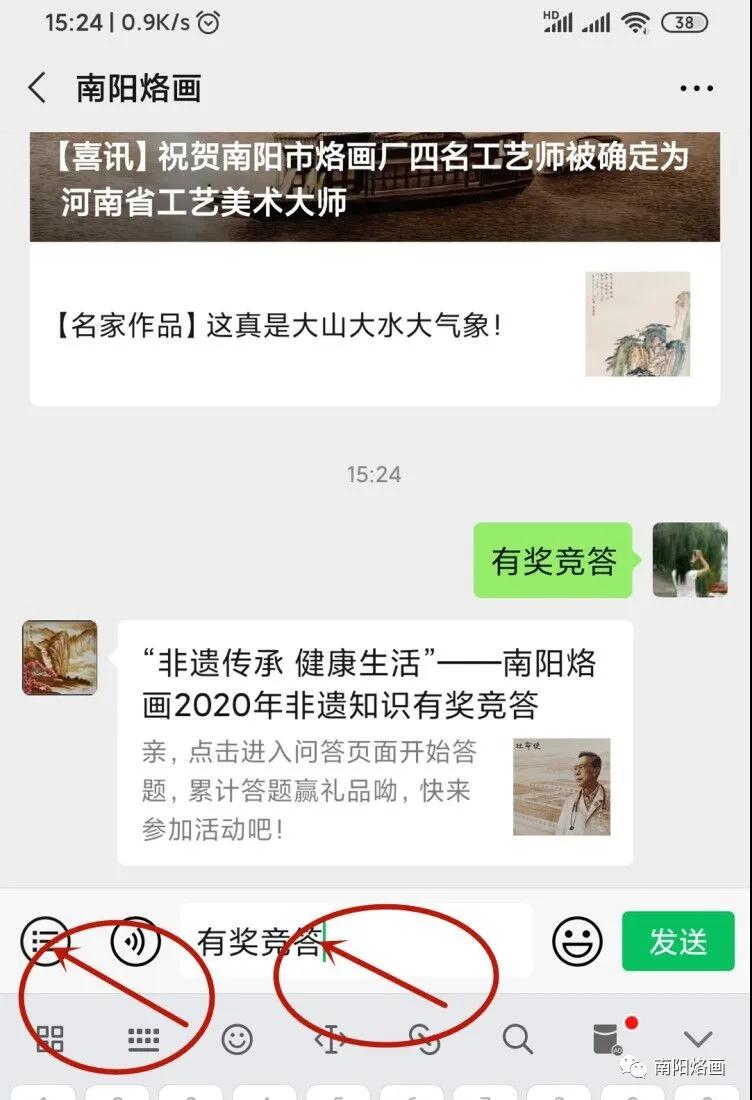Switch to the official account menu

click(x=45, y=941)
